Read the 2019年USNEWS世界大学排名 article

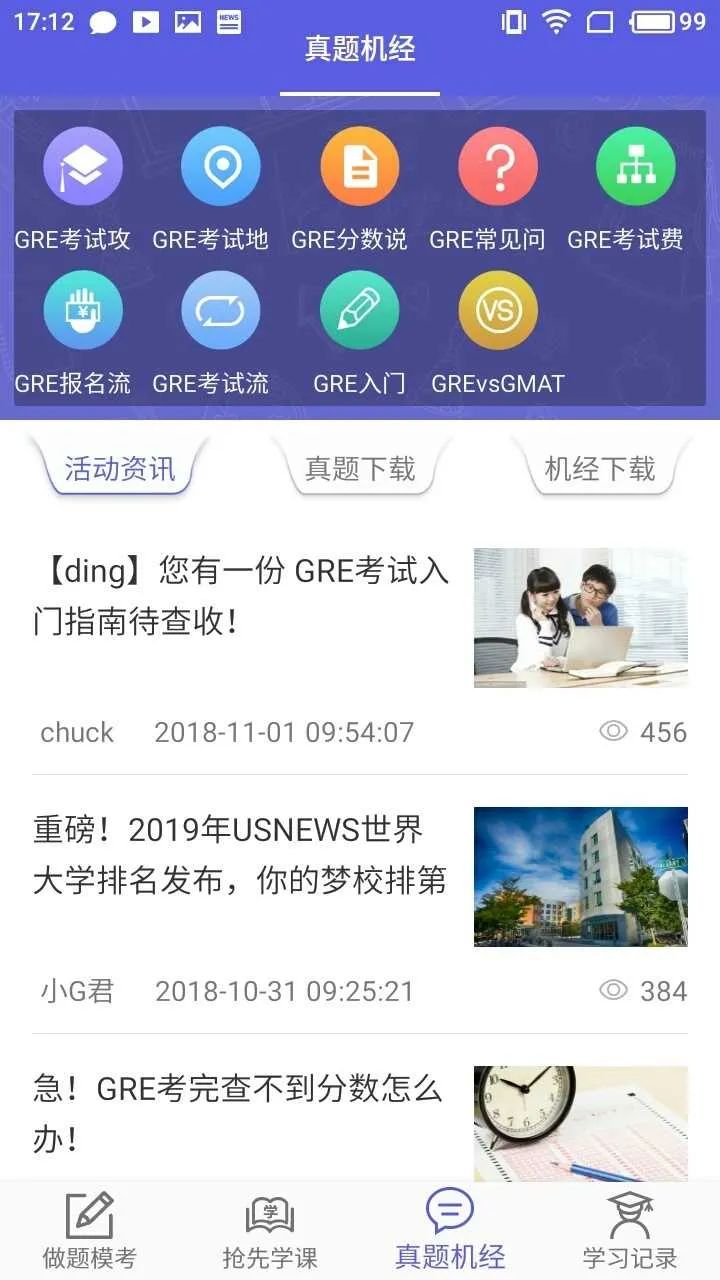pyautogui.click(x=240, y=855)
